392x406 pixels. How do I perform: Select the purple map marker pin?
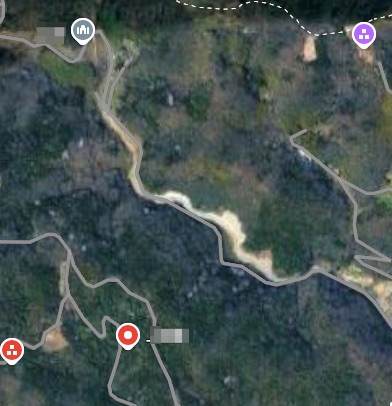coord(364,35)
